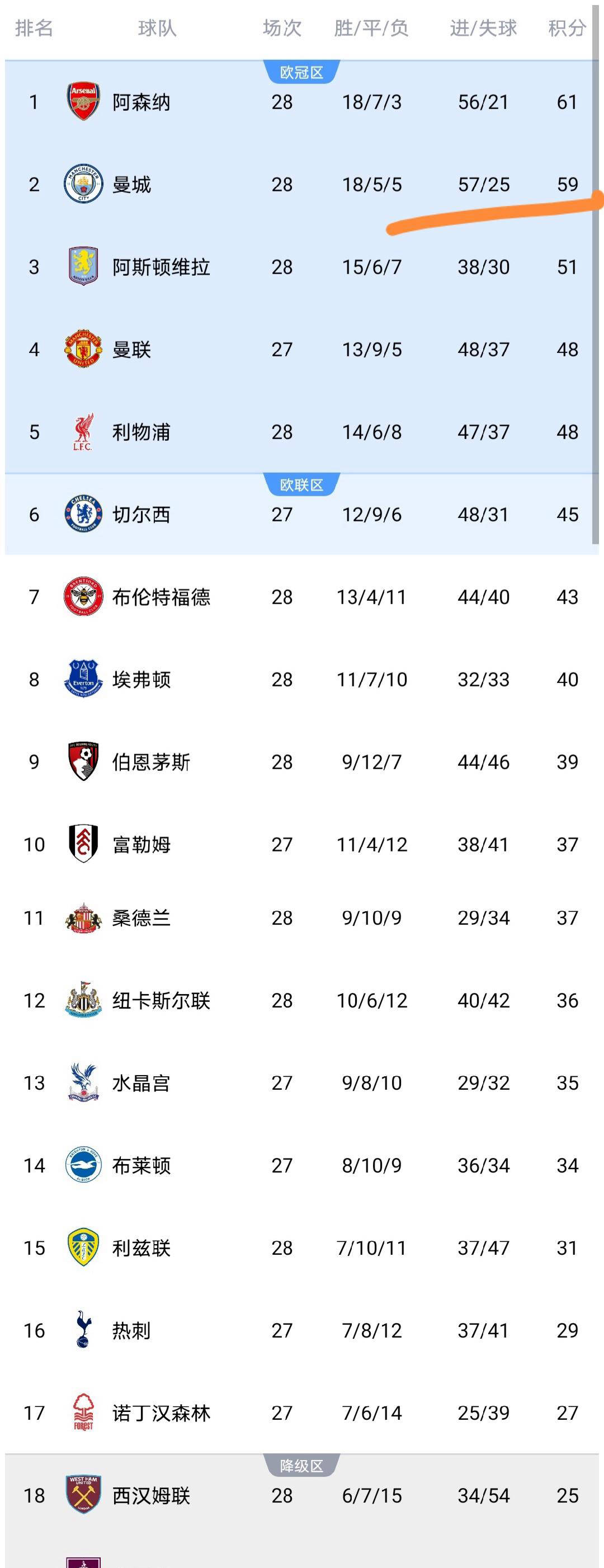Select the 进/失球 column header
This screenshot has width=604, height=1568.
pos(482,27)
